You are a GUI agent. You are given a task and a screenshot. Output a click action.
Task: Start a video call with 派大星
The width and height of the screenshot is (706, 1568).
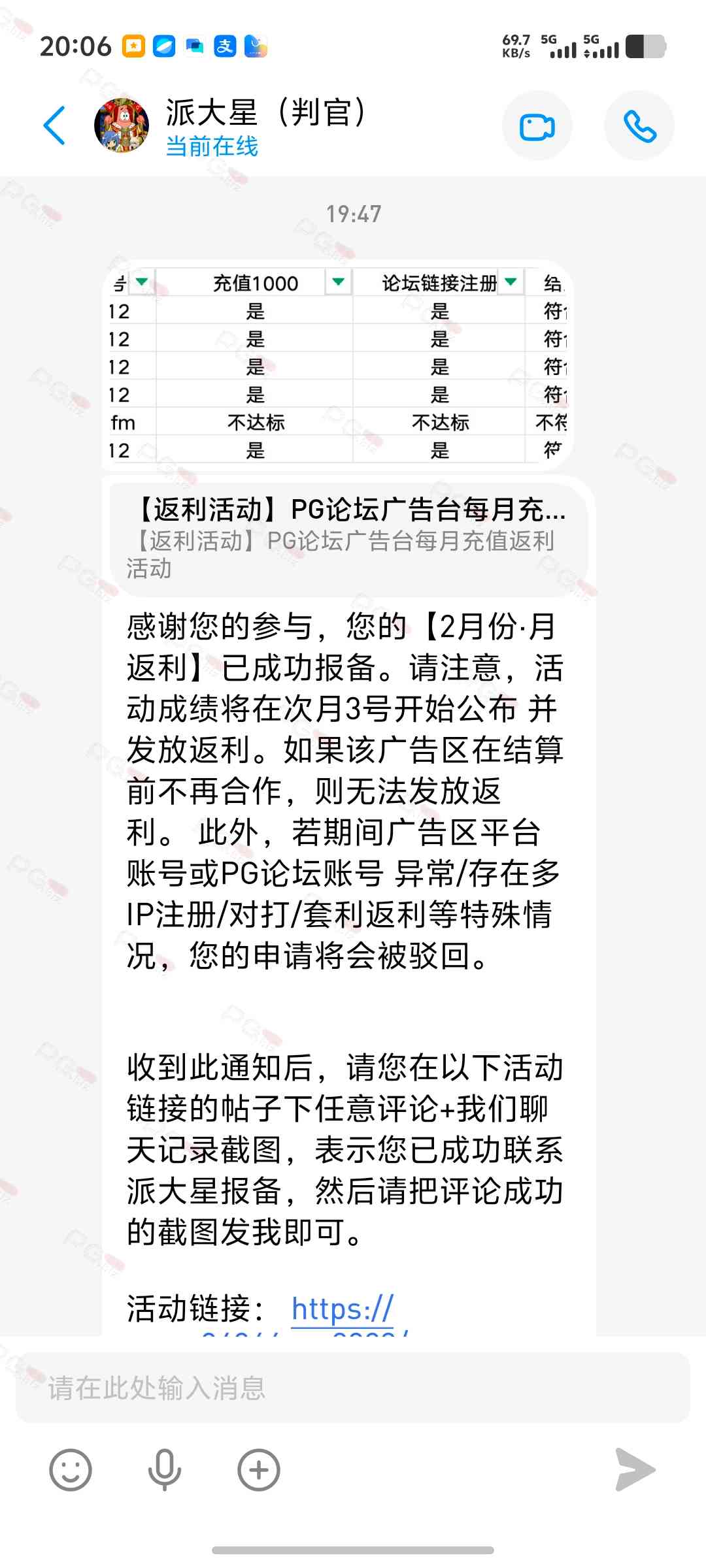[x=537, y=126]
